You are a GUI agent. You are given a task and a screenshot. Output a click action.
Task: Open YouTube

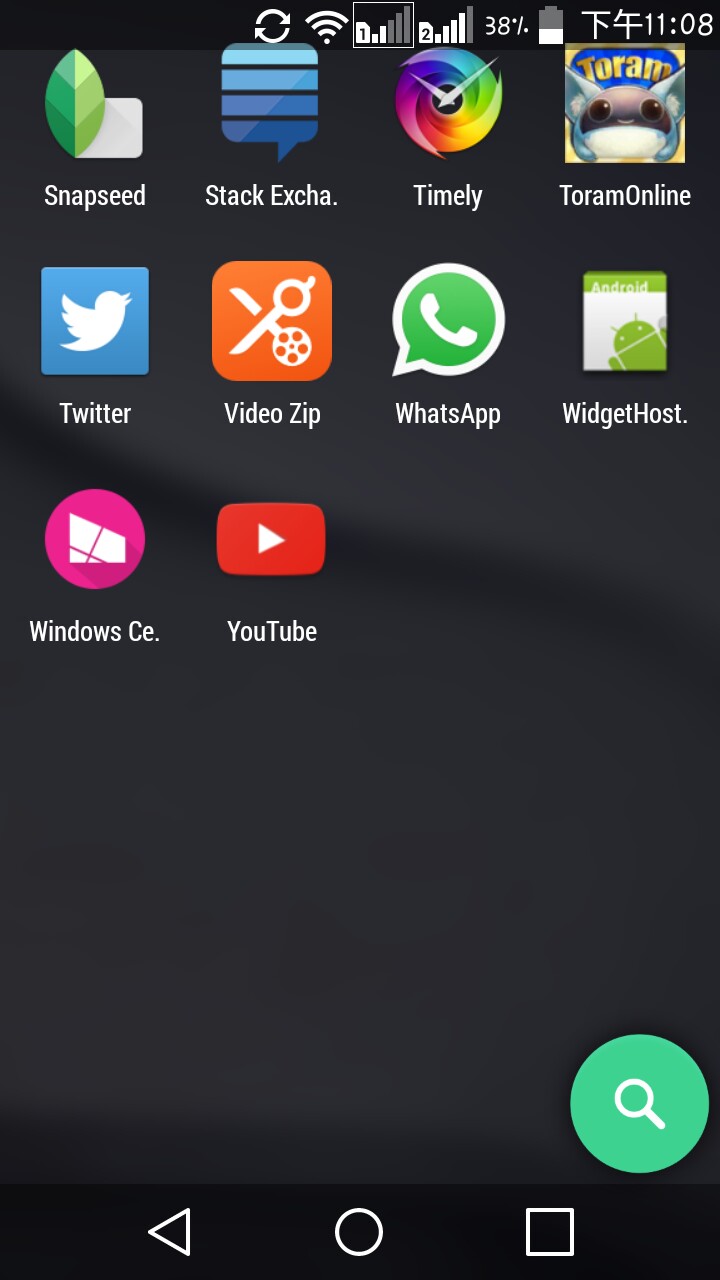pyautogui.click(x=271, y=539)
